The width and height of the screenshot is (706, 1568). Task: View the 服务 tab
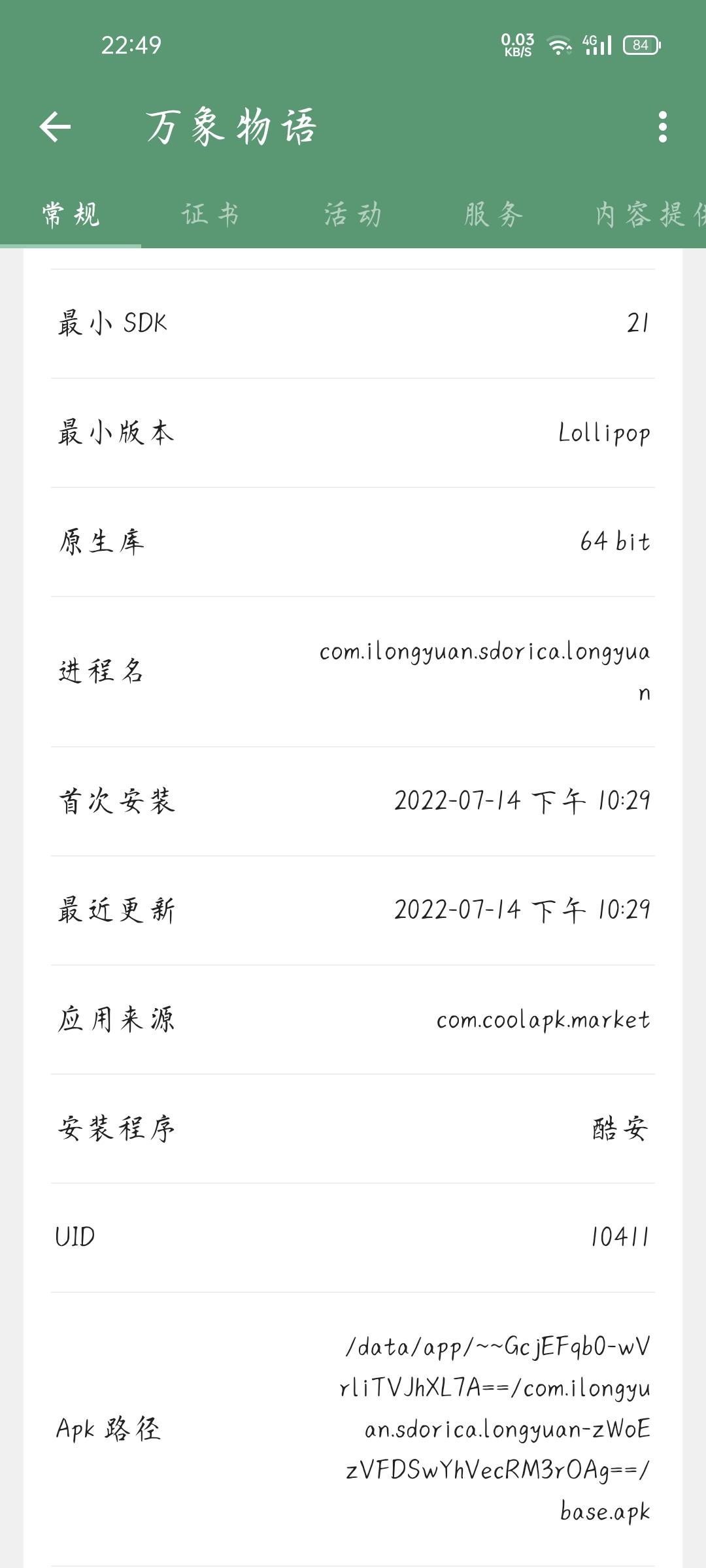494,215
